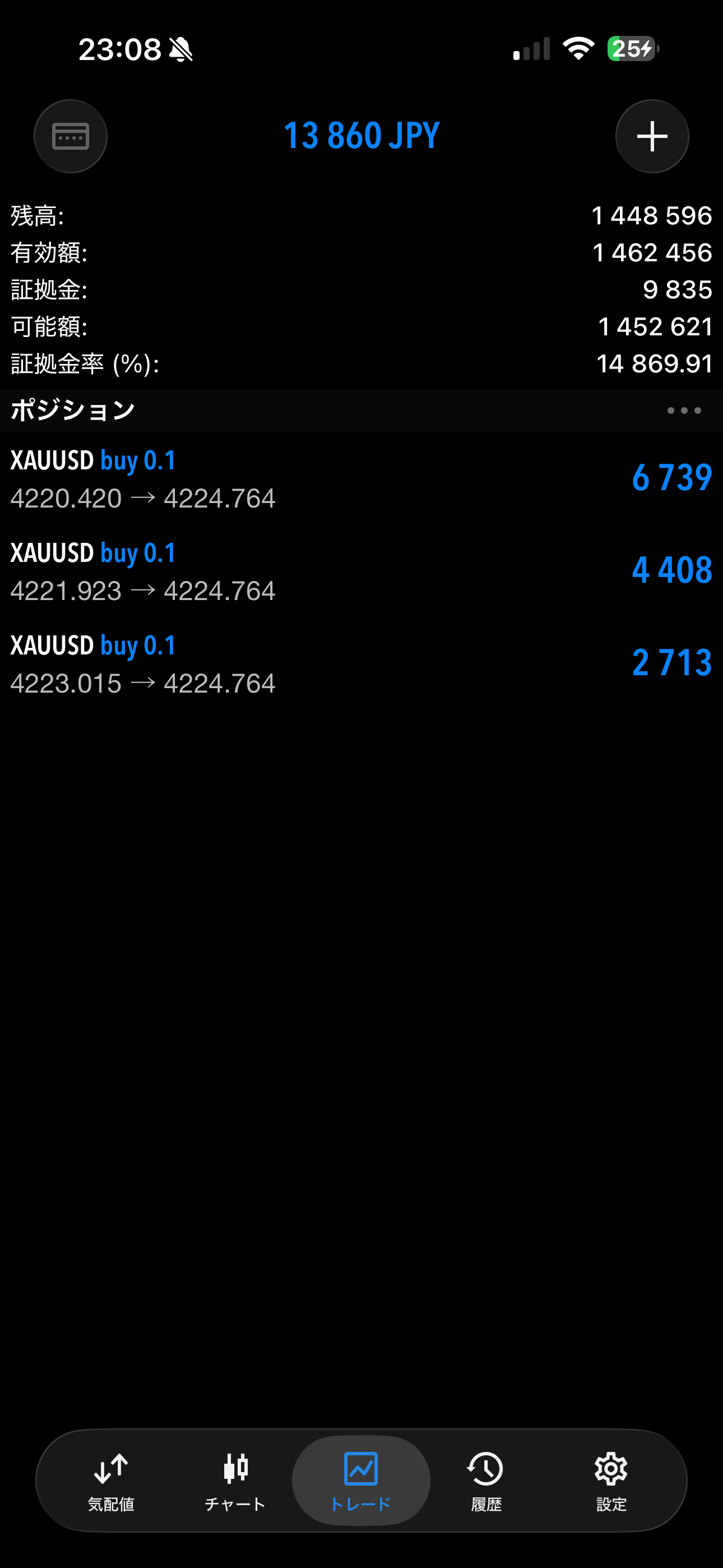
Task: Add a new order with the plus button
Action: point(652,136)
